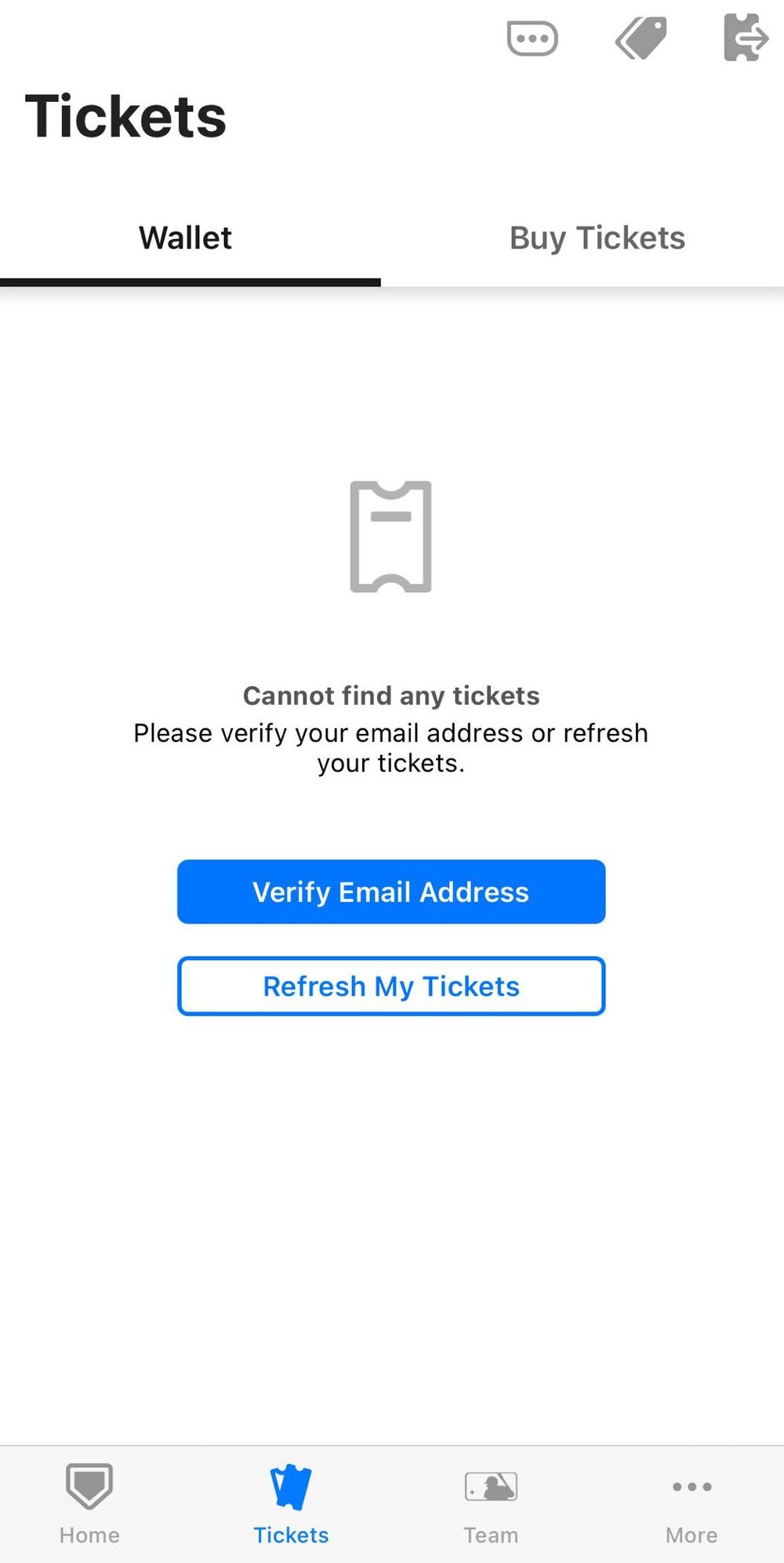Tap the price tags icon
784x1563 pixels.
pyautogui.click(x=641, y=38)
